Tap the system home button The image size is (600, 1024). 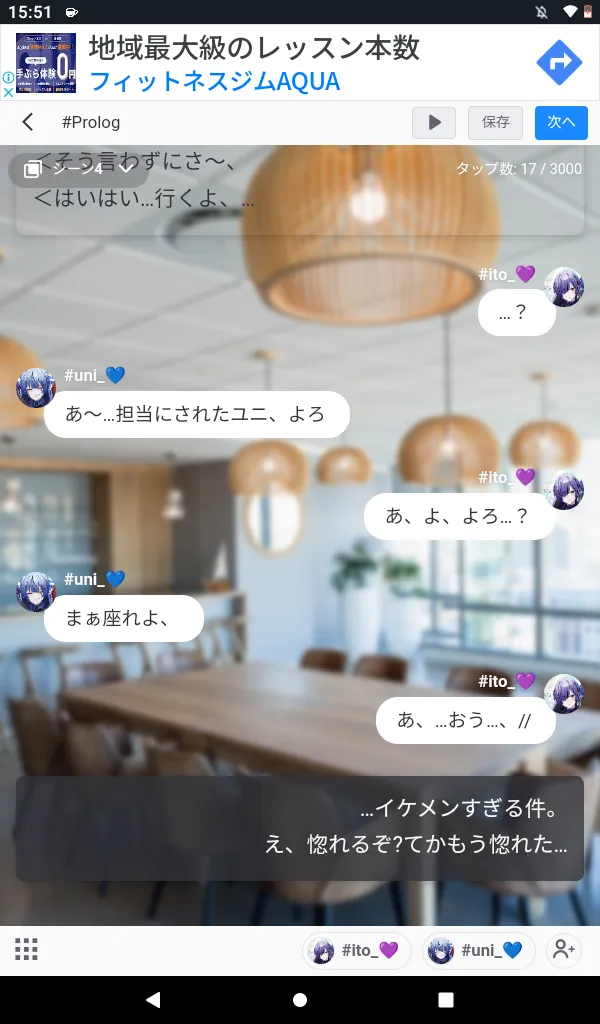pos(300,1000)
